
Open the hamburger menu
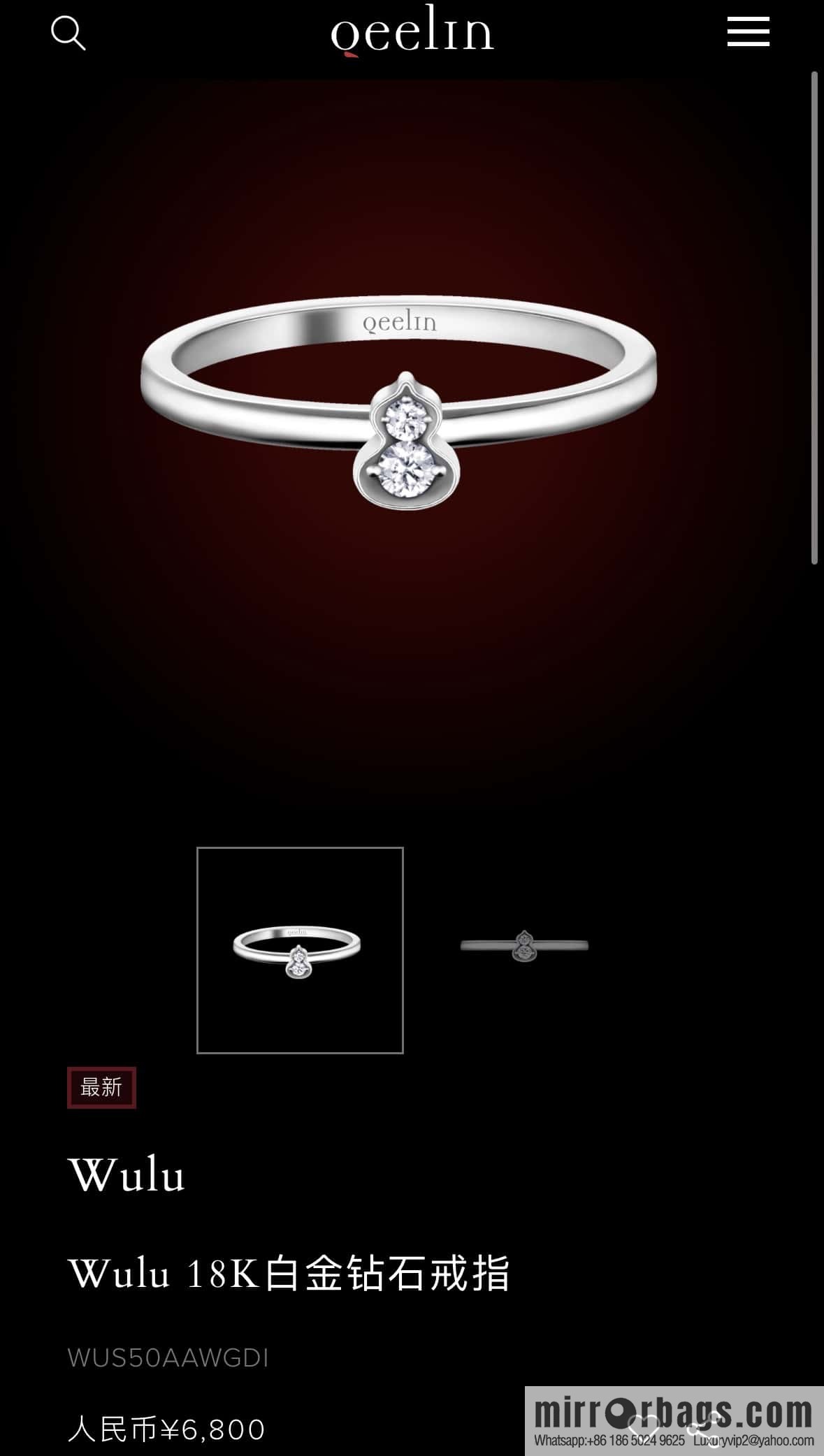tap(748, 32)
